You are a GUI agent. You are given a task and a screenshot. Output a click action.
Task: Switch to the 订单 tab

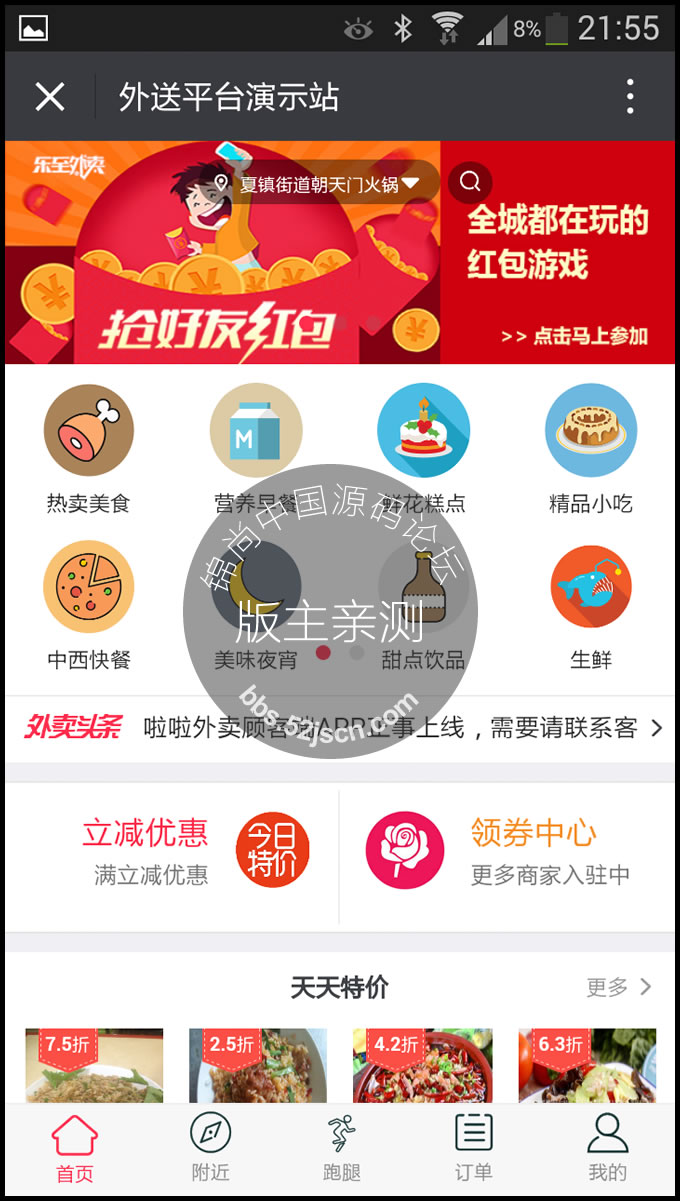[473, 1149]
